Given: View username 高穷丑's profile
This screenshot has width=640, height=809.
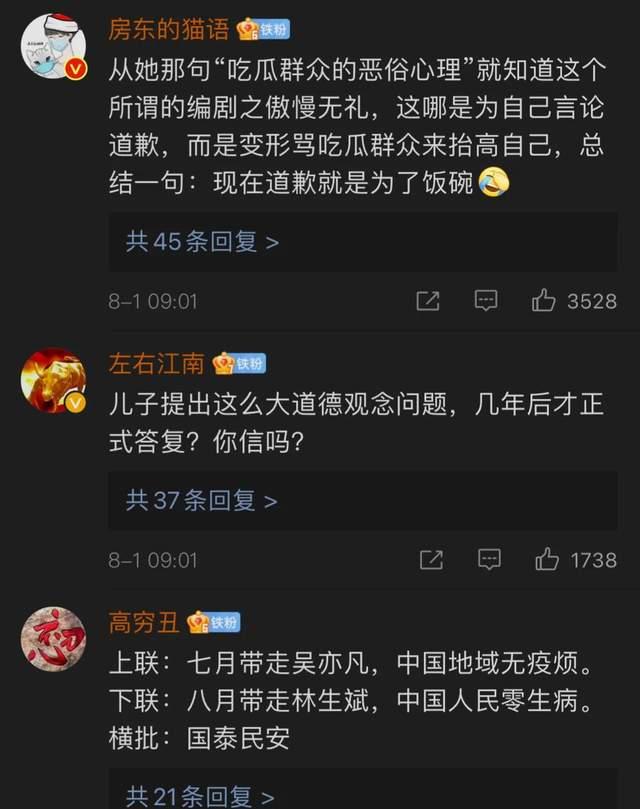Looking at the screenshot, I should pyautogui.click(x=144, y=622).
